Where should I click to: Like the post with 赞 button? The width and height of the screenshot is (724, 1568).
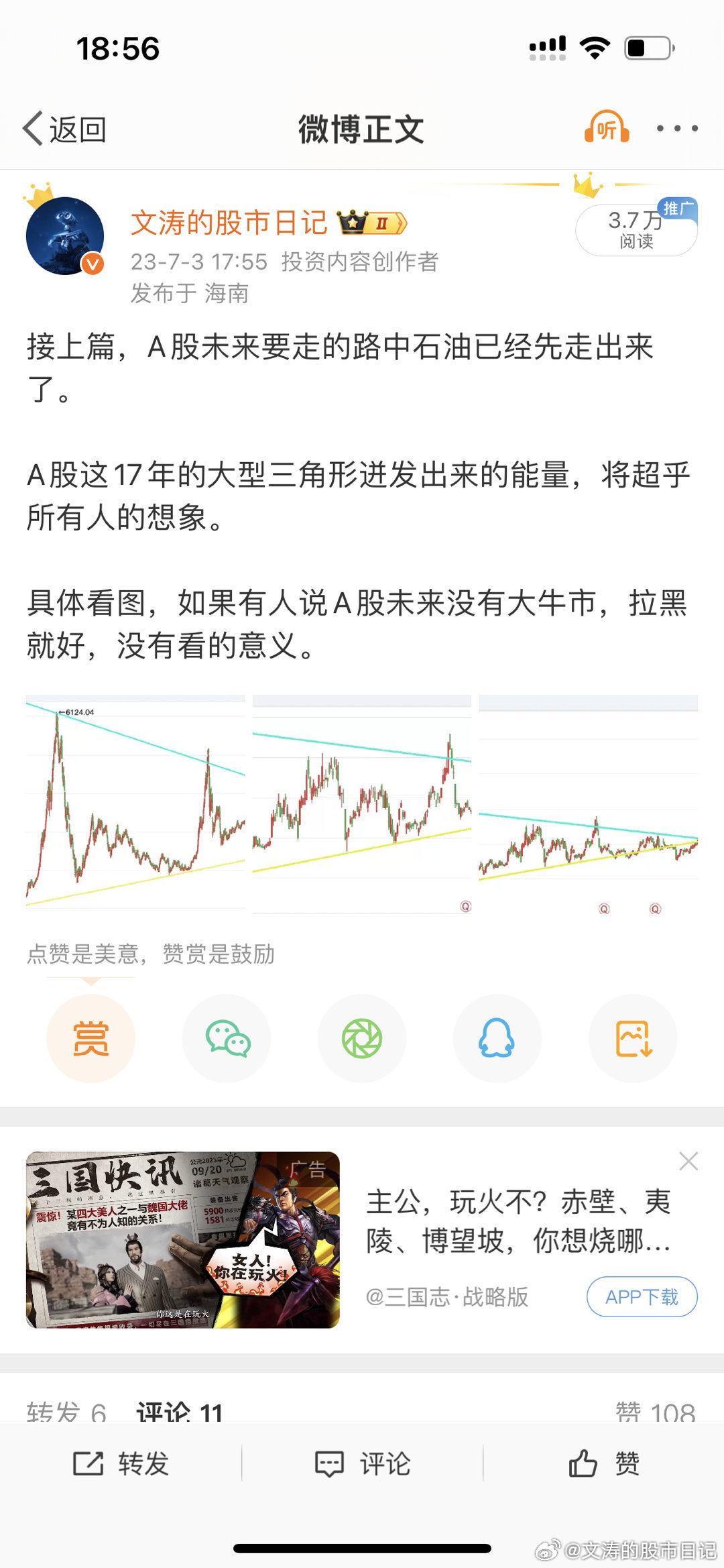603,1463
